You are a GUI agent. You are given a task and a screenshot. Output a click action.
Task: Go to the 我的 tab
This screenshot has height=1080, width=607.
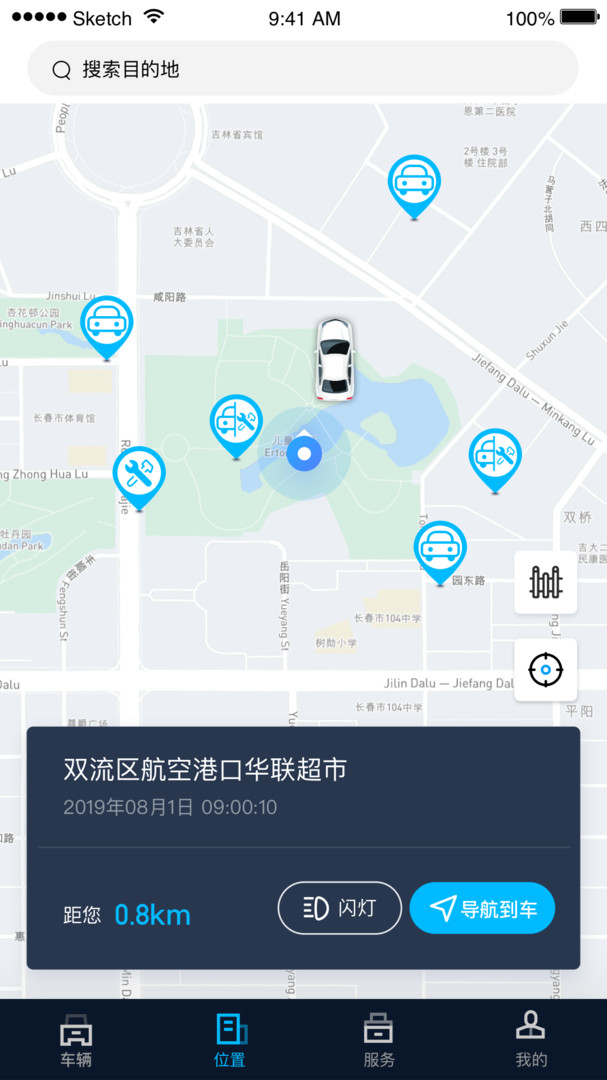point(531,1040)
